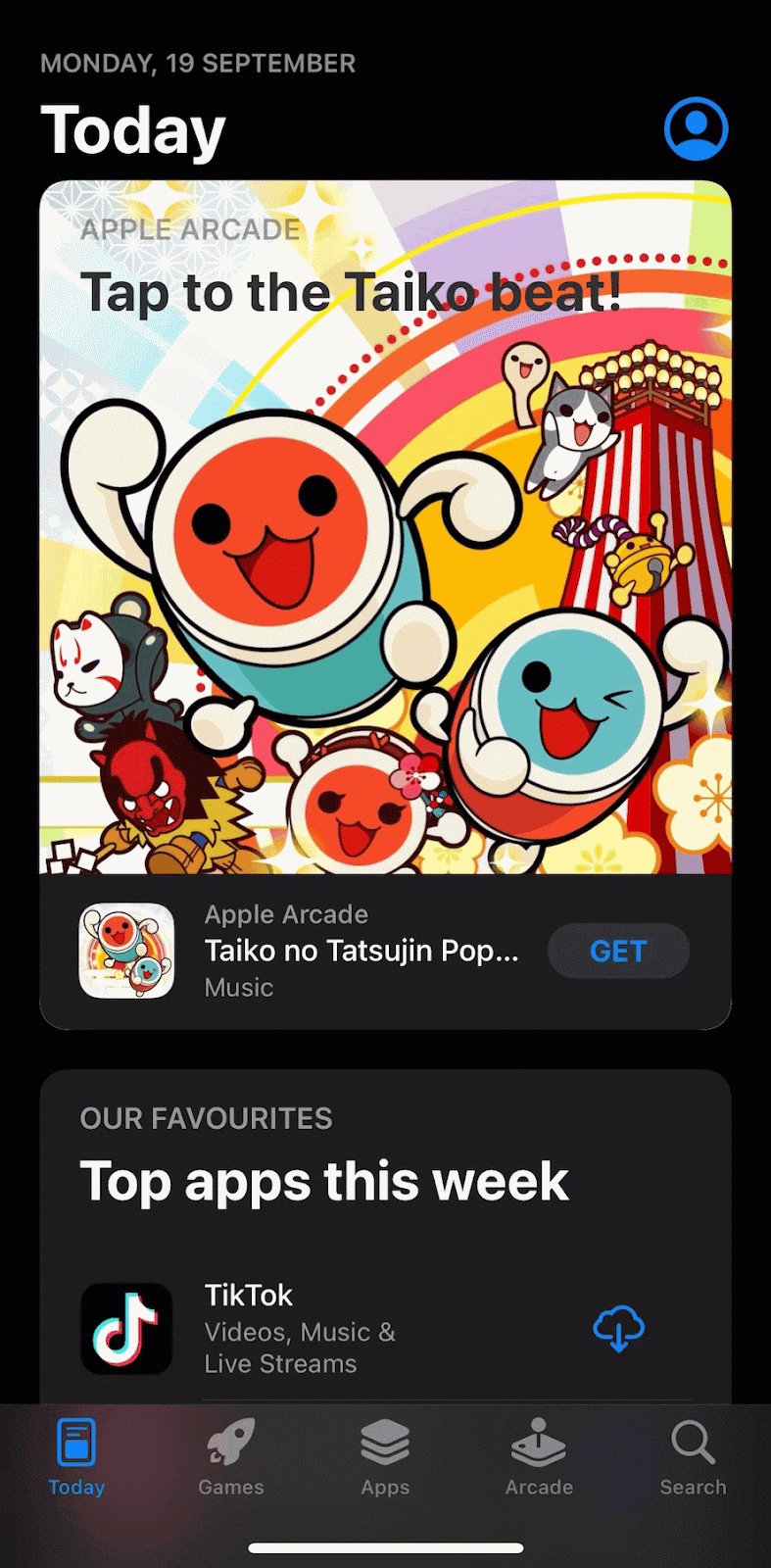Open the Top apps this week card
This screenshot has width=771, height=1568.
pyautogui.click(x=323, y=1180)
